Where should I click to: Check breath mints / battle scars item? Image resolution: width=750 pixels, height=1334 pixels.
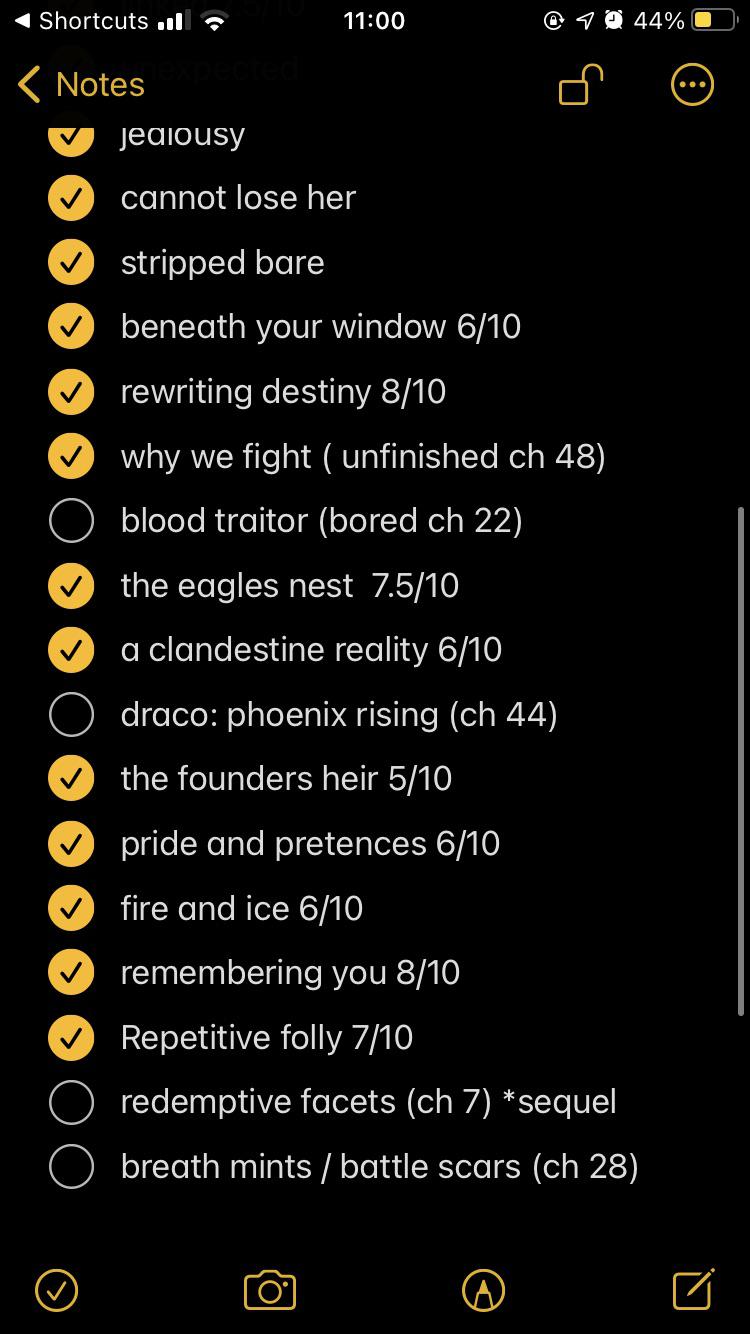71,1167
